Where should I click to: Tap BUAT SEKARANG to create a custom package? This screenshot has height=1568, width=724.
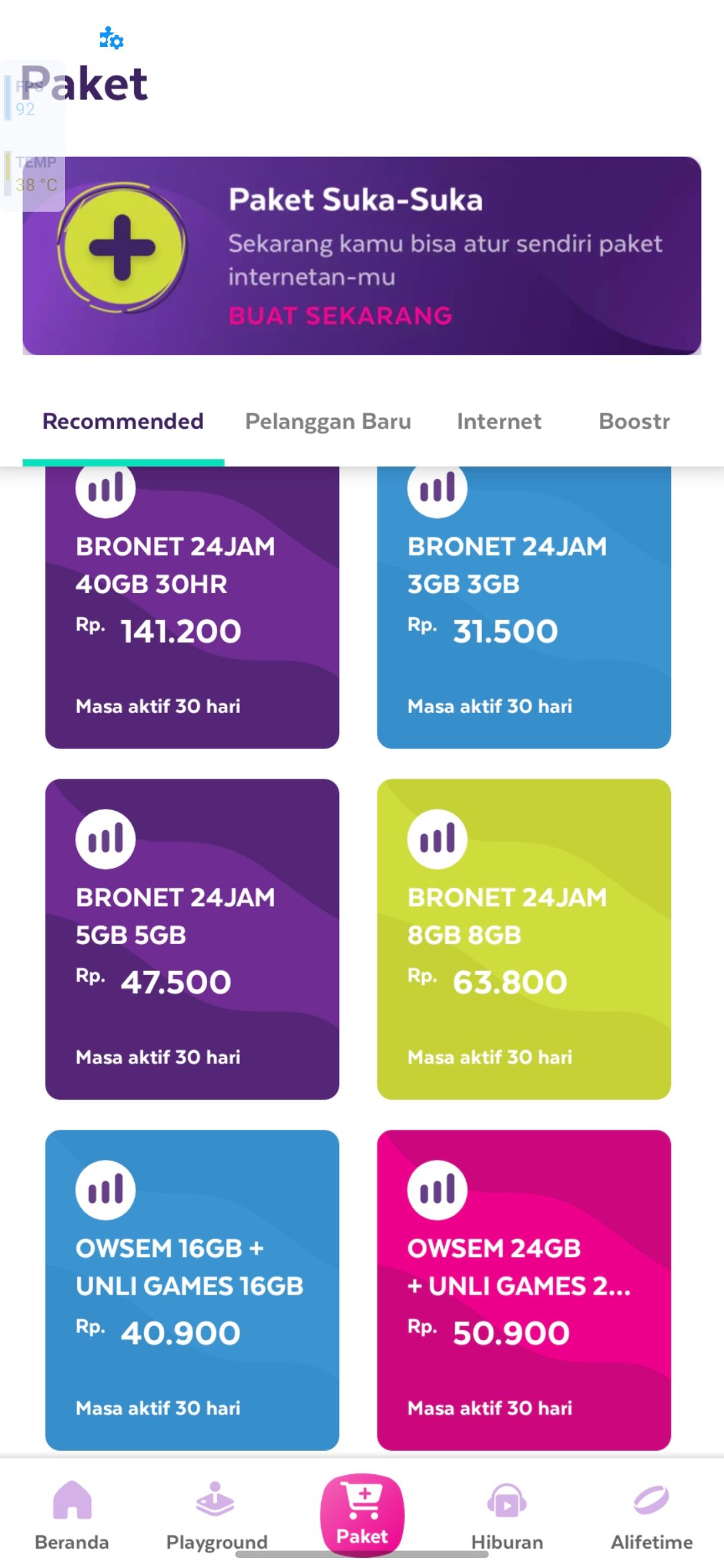click(x=341, y=315)
